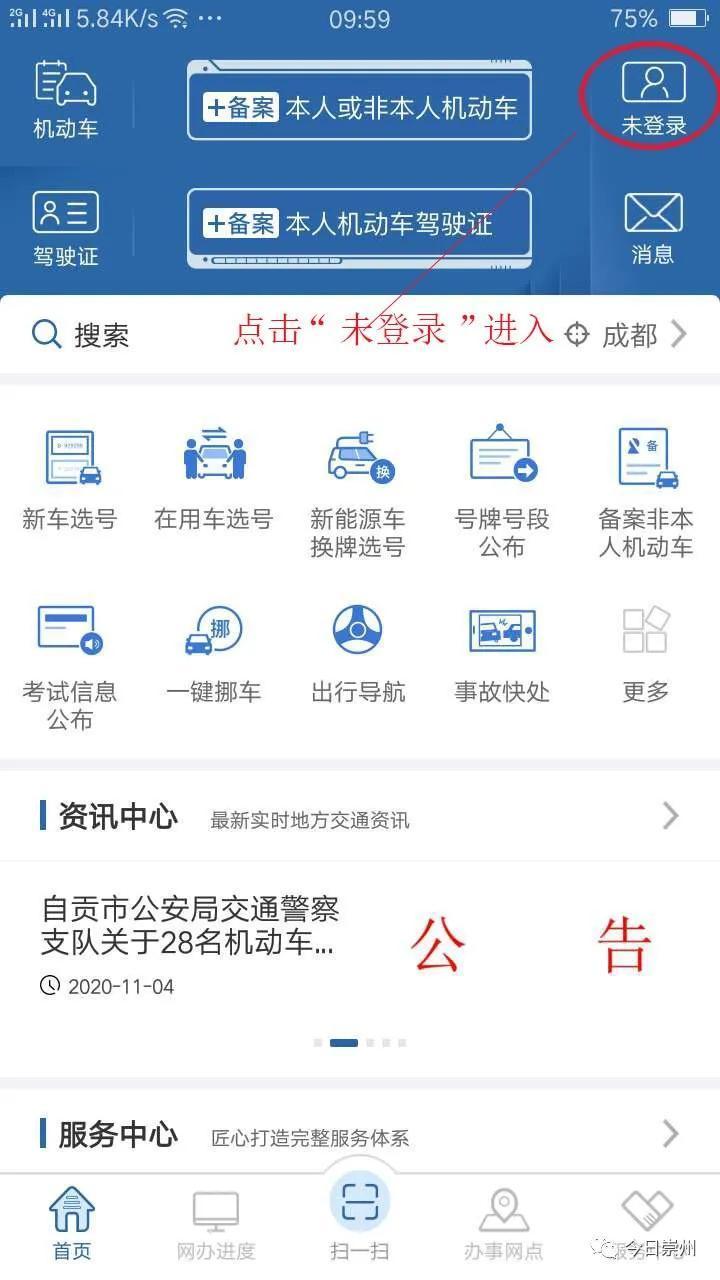720x1280 pixels.
Task: Open the 出行导航 navigation icon
Action: click(x=357, y=645)
